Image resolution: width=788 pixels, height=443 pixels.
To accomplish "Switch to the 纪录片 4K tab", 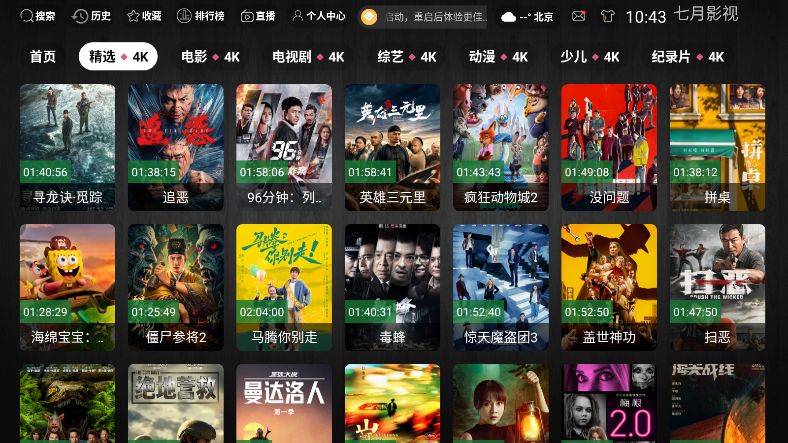I will 687,57.
